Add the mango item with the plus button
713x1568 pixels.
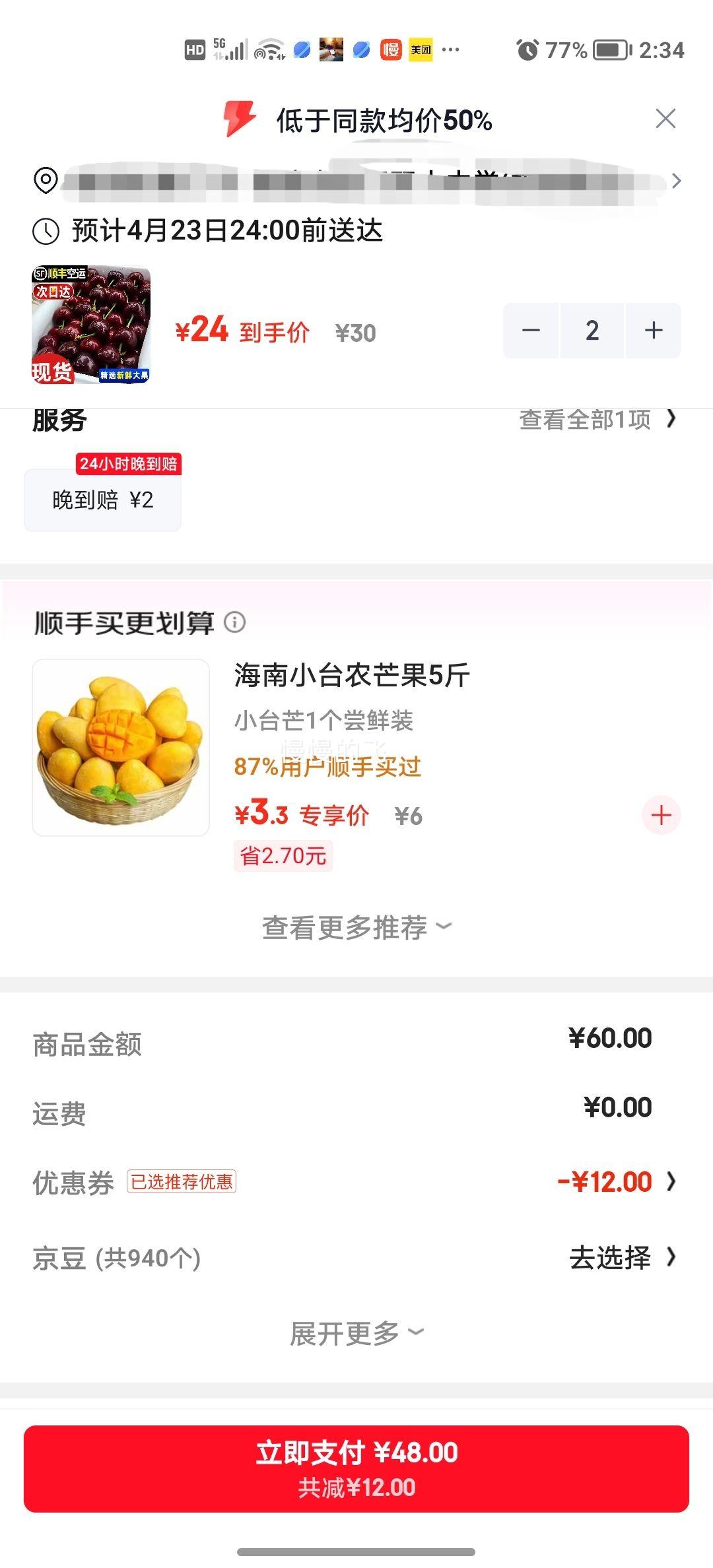(660, 815)
